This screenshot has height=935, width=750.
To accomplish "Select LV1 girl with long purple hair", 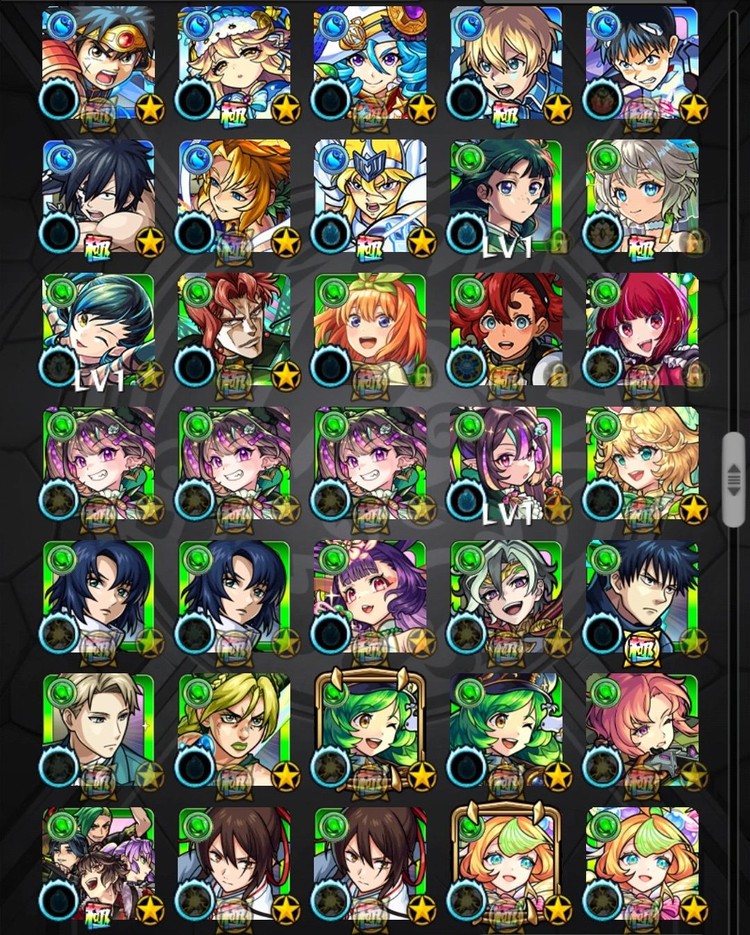I will pos(506,463).
